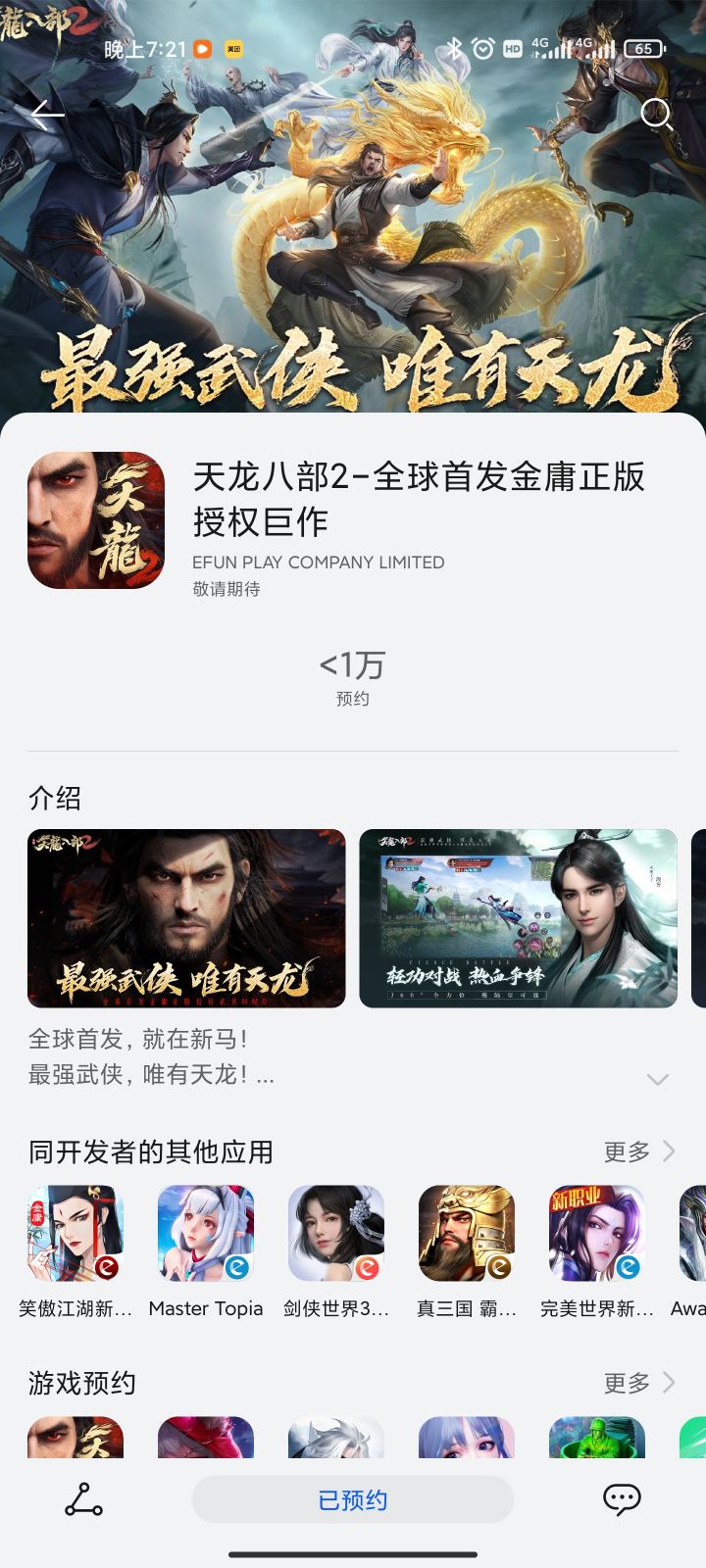Tap the 剑侠世界3 app icon
This screenshot has height=1568, width=706.
[x=335, y=1233]
